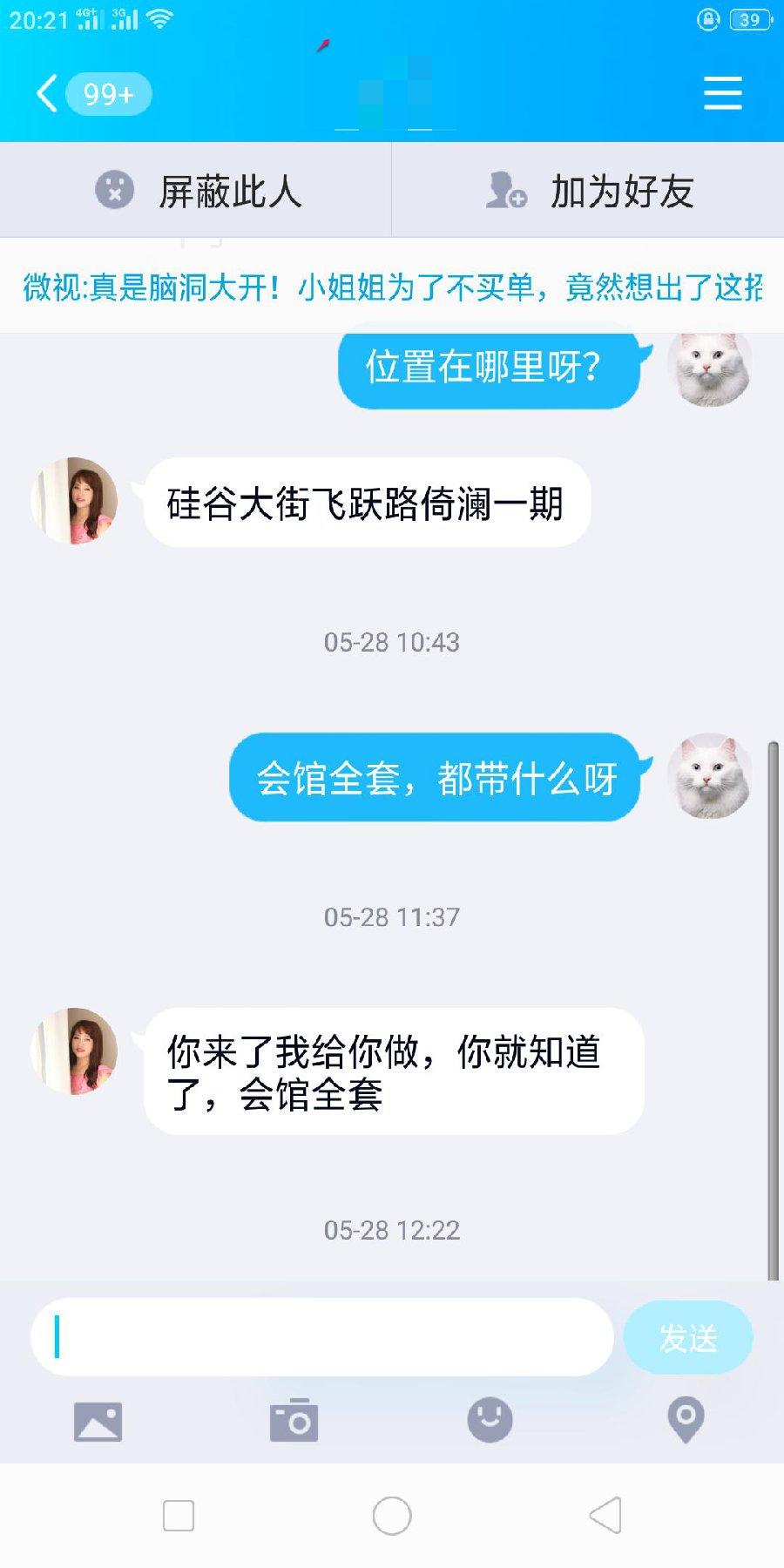Image resolution: width=784 pixels, height=1568 pixels.
Task: Open the photo gallery picker
Action: pyautogui.click(x=98, y=1421)
